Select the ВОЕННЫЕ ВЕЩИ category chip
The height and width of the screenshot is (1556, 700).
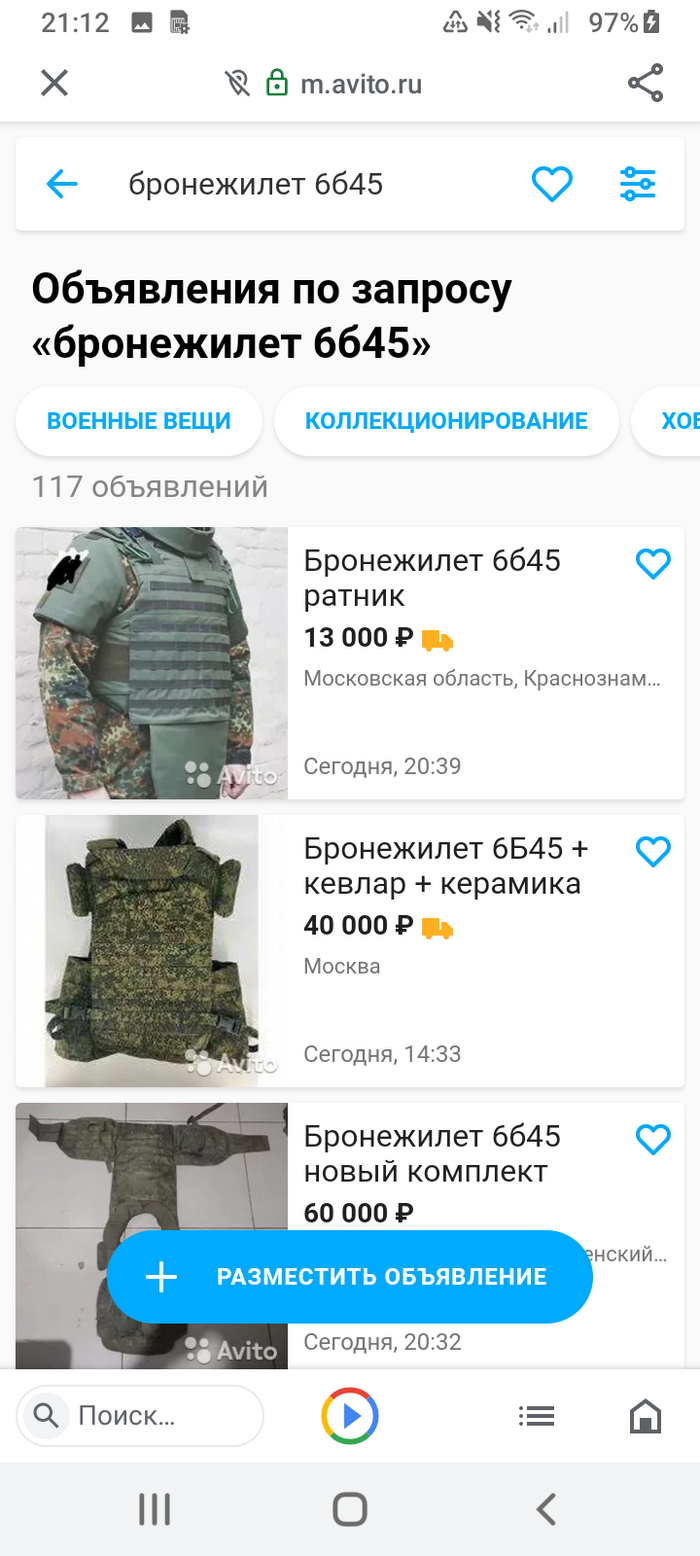(139, 421)
